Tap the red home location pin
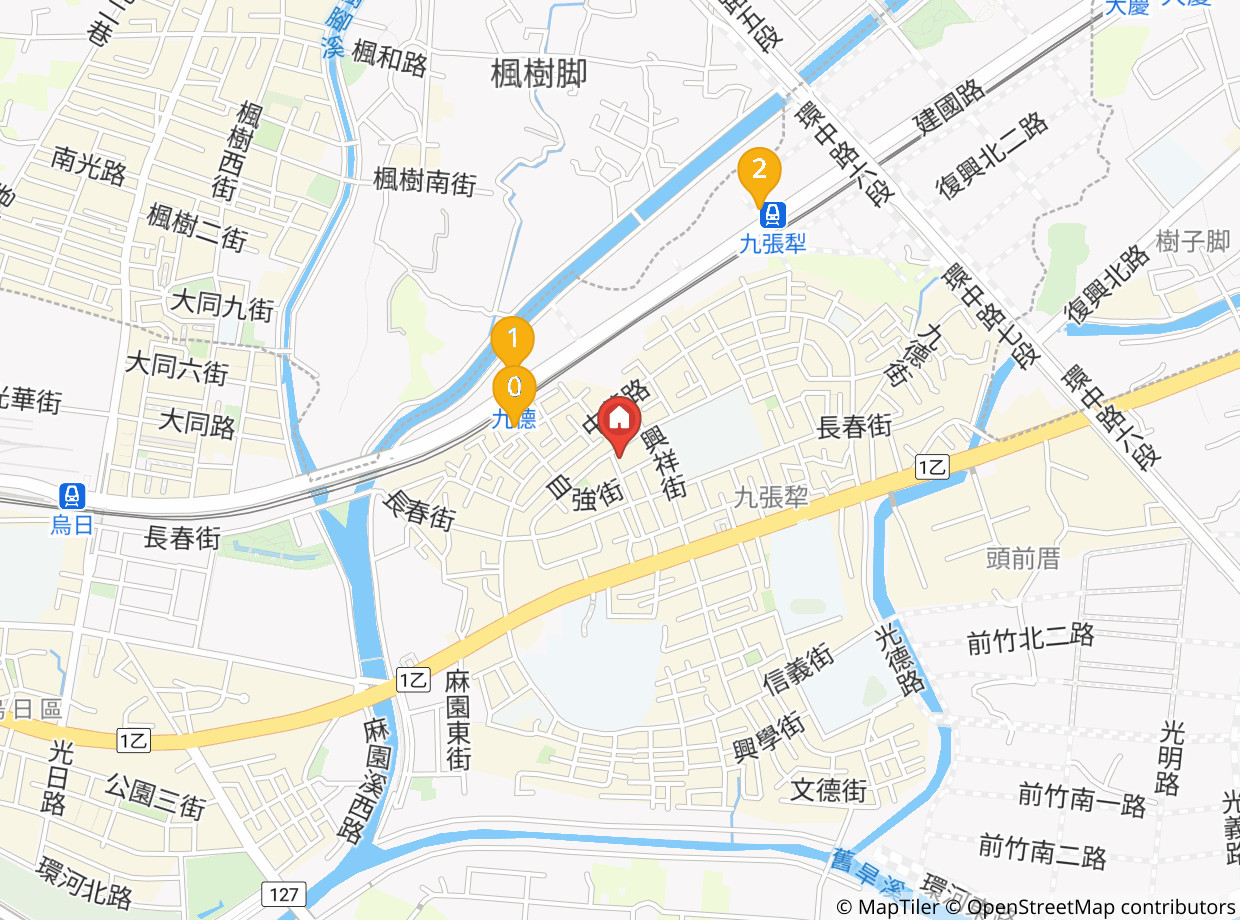This screenshot has width=1240, height=920. tap(619, 418)
